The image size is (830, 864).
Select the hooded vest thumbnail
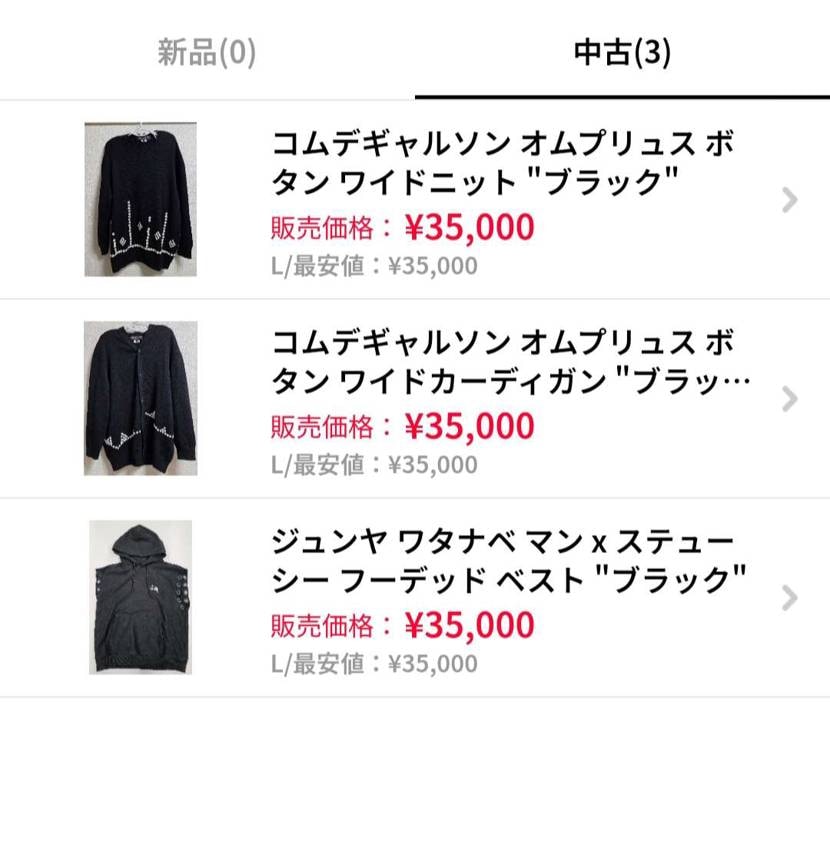point(140,597)
